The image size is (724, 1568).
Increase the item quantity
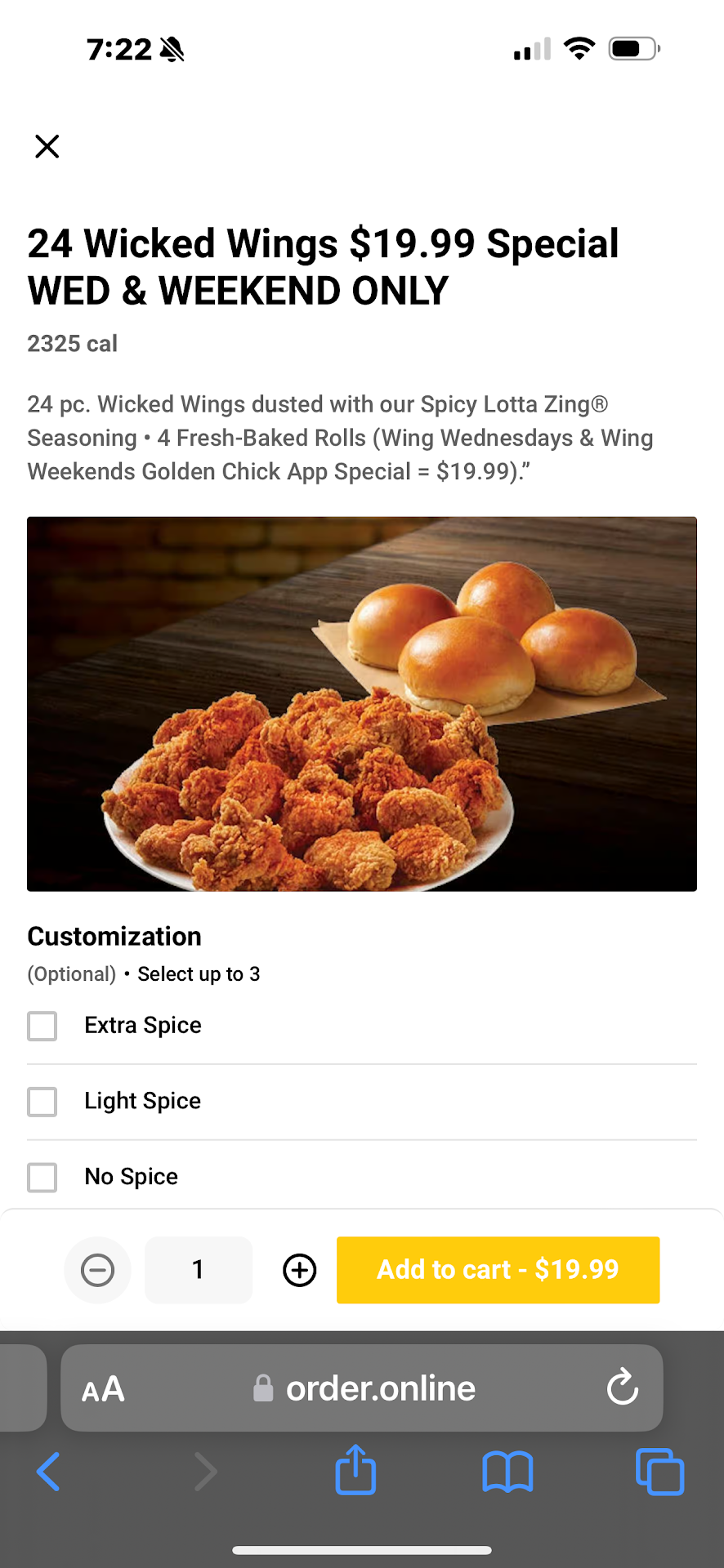coord(300,1270)
